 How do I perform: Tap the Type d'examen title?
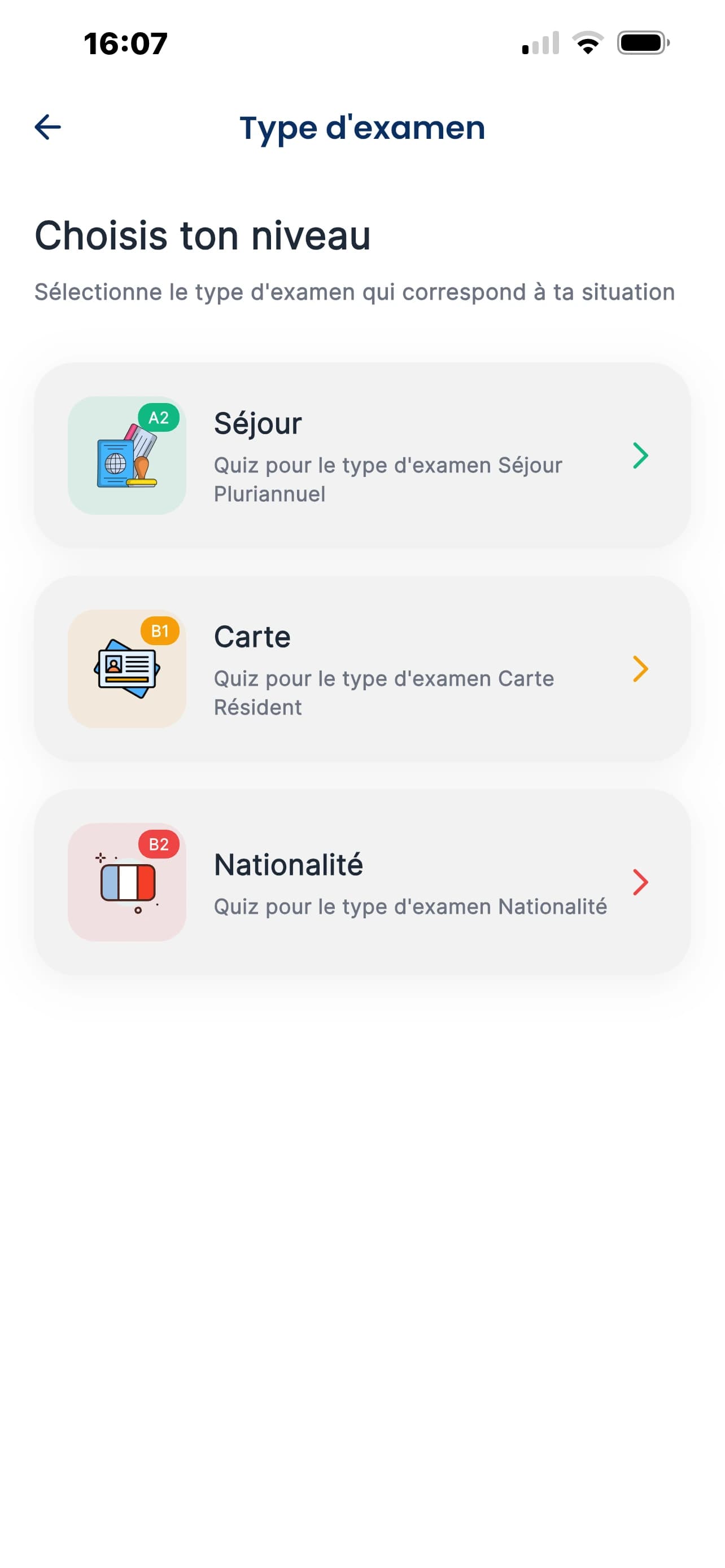361,127
